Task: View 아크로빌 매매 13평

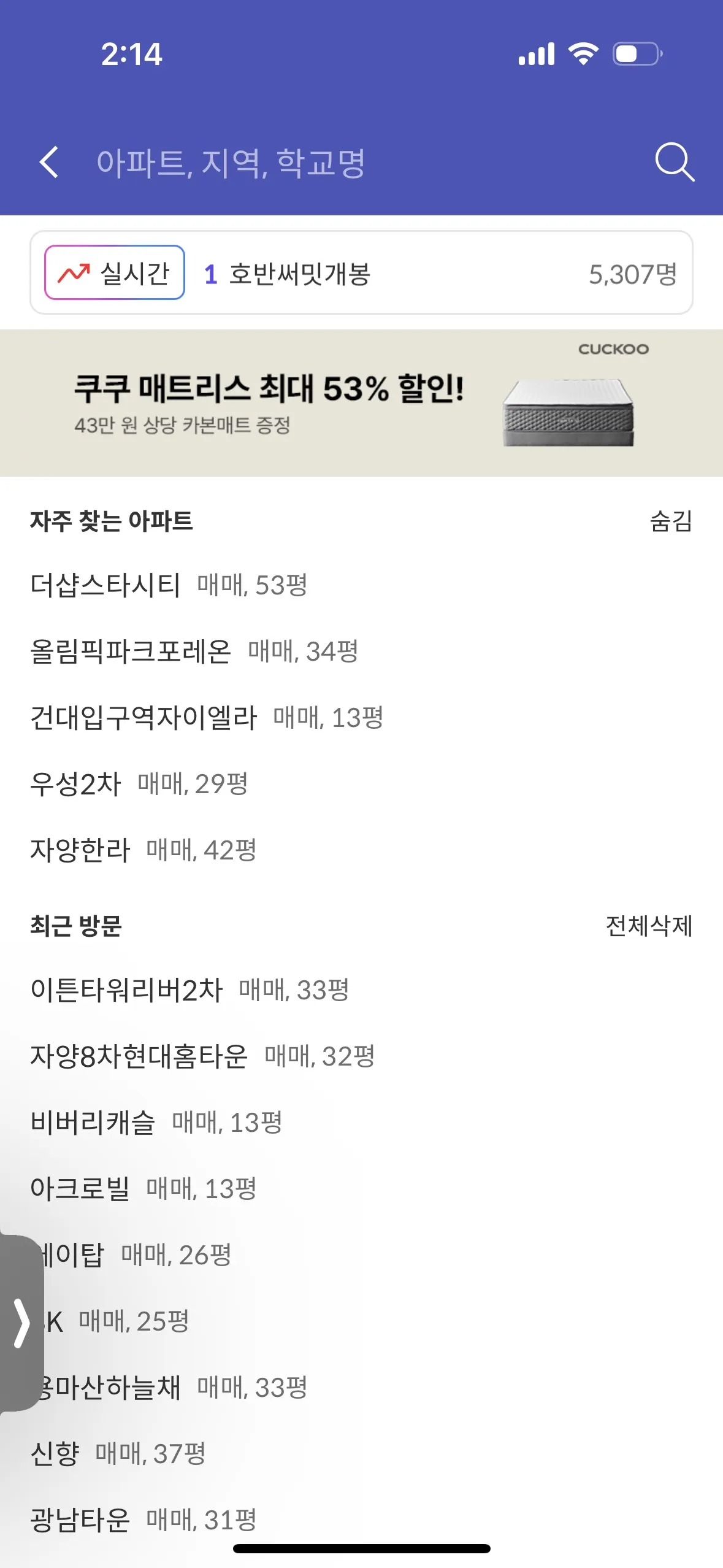Action: 143,1189
